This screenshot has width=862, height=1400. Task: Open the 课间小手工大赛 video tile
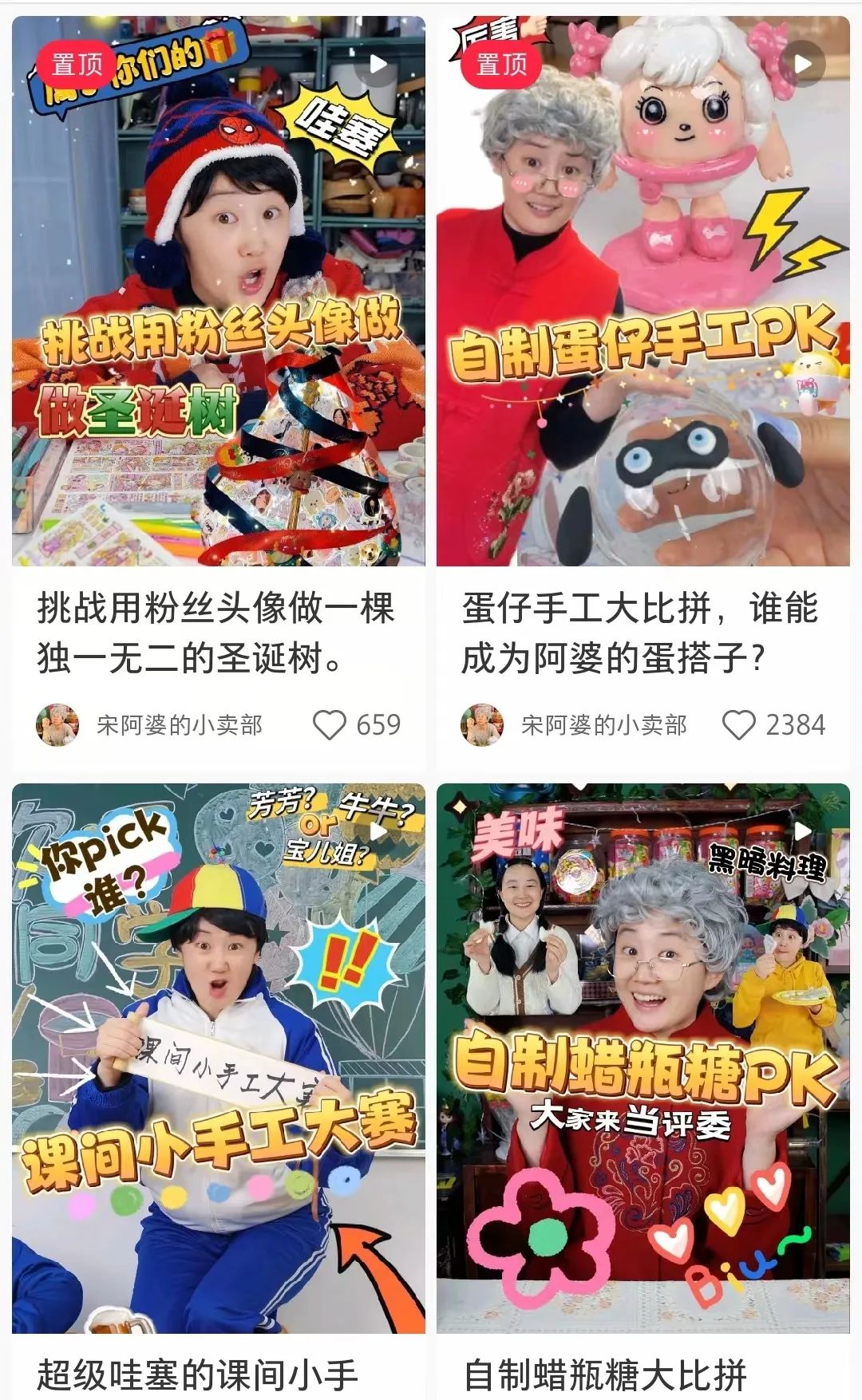coord(219,1058)
